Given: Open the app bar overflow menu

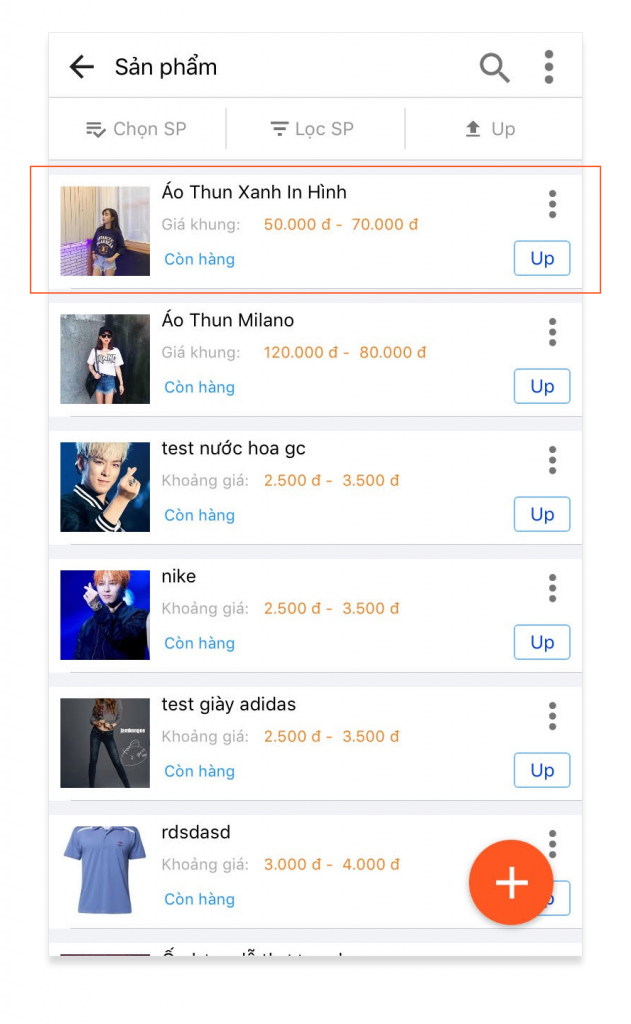Looking at the screenshot, I should [549, 67].
